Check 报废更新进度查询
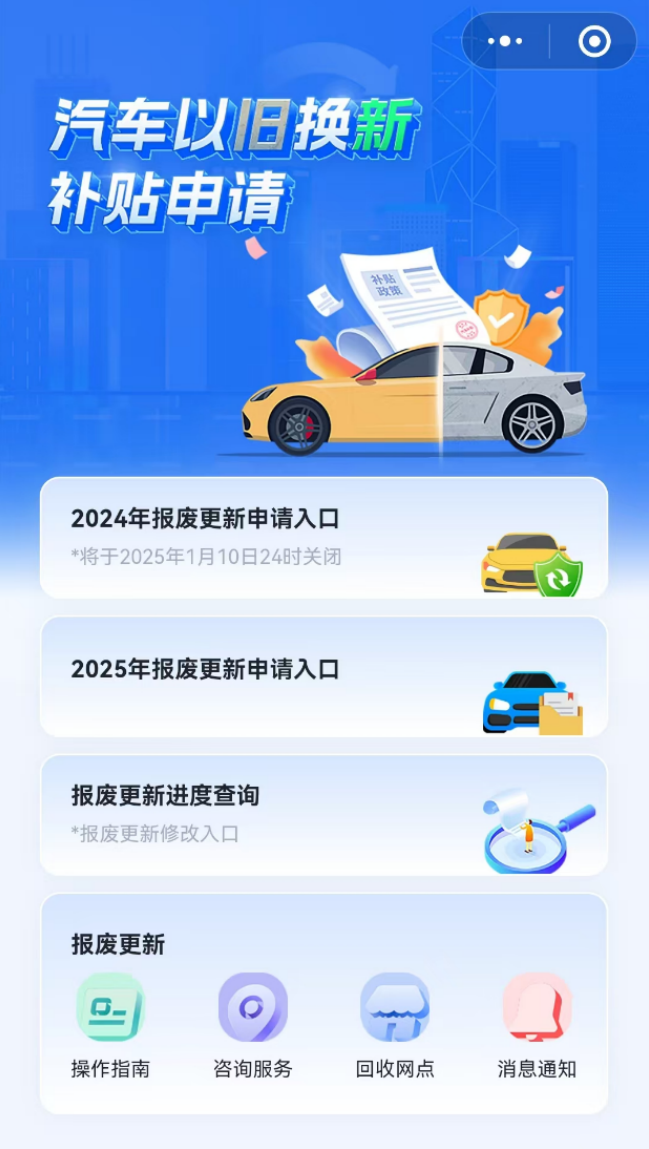 point(323,815)
